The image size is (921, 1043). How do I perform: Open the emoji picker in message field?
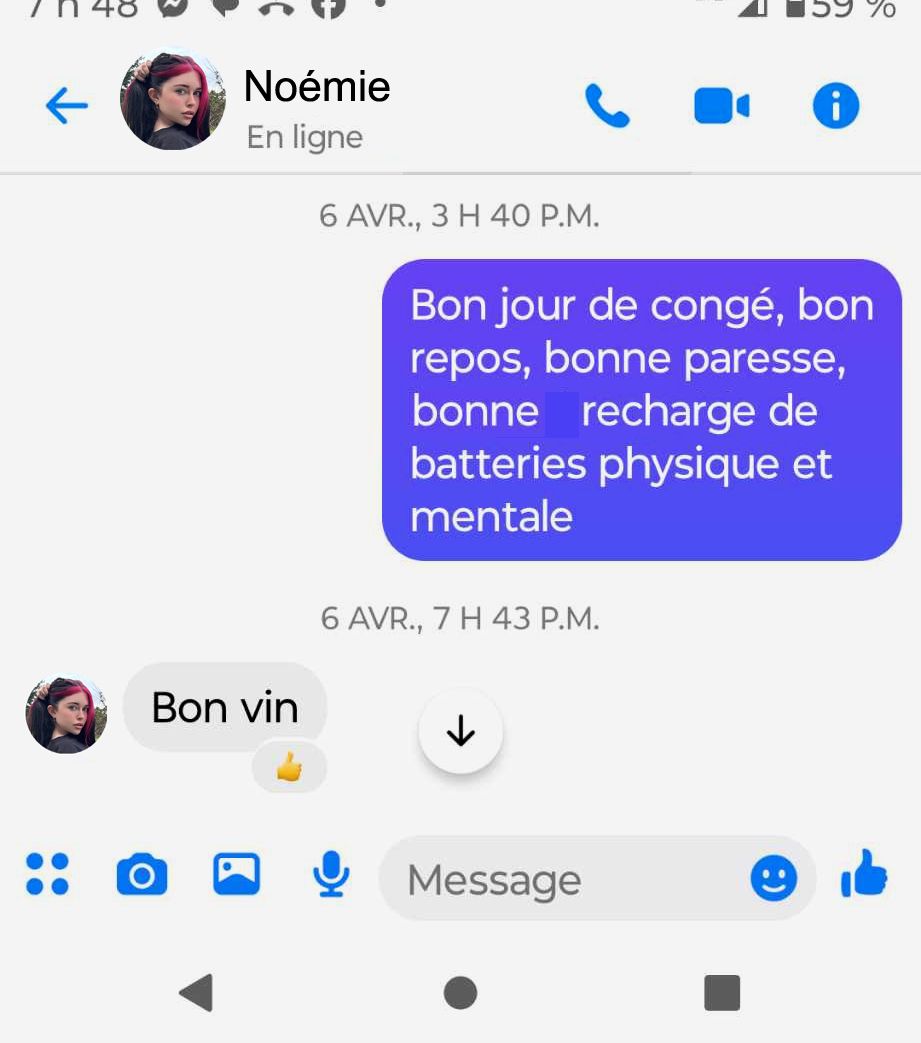point(774,879)
